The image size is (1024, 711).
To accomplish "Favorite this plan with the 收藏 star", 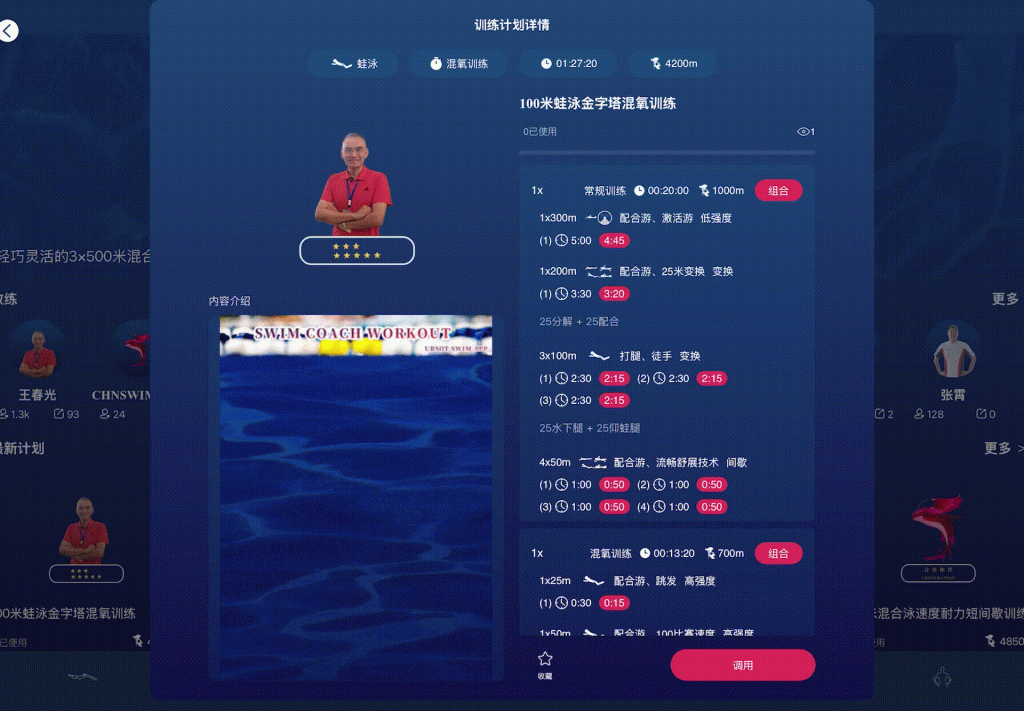I will pyautogui.click(x=545, y=664).
